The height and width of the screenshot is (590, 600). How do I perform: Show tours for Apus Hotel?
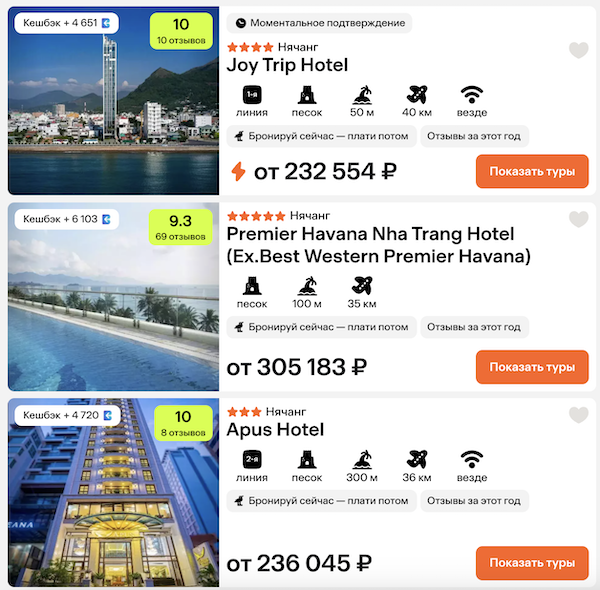tap(531, 563)
